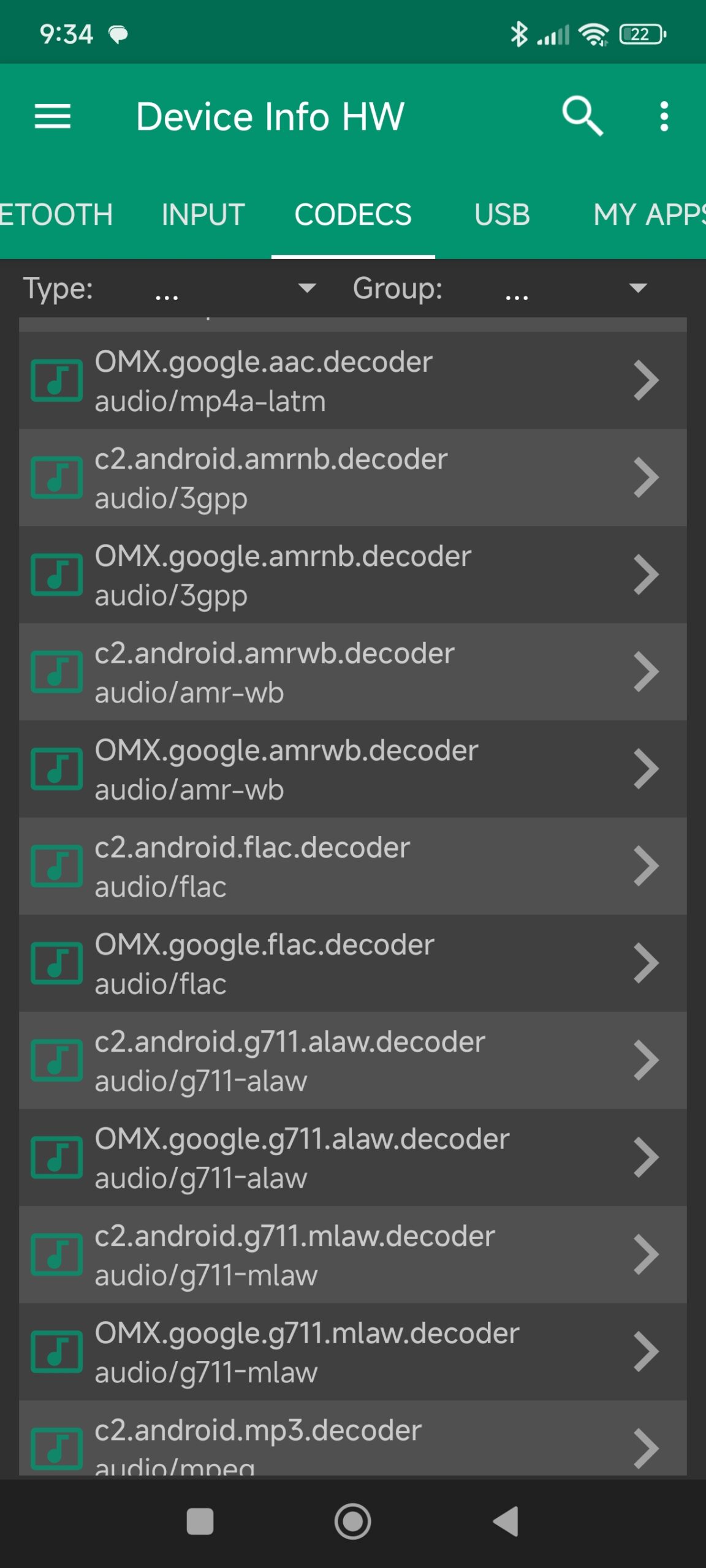Open c2.android.g711.mlaw.decoder details
Screen dimensions: 706x1568
[x=352, y=1254]
